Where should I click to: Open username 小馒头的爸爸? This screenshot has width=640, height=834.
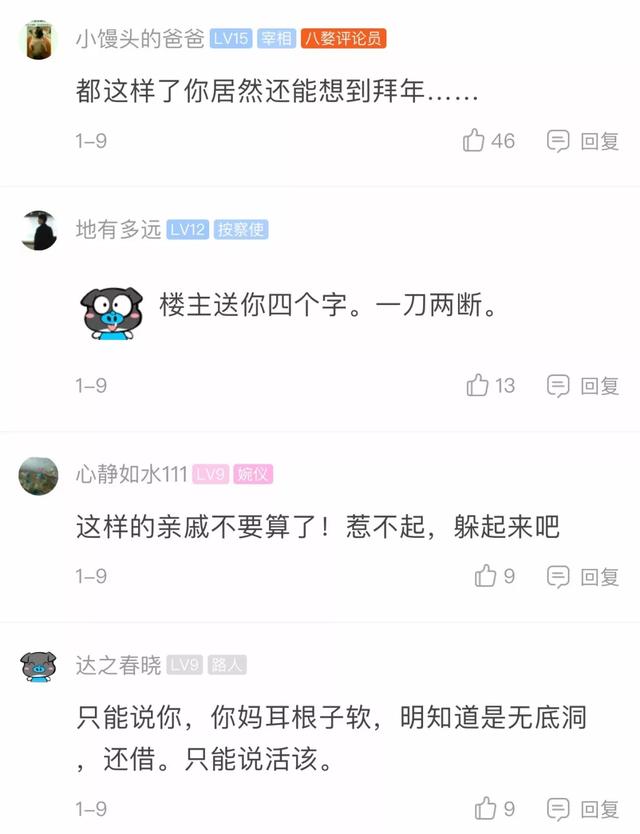click(x=140, y=39)
